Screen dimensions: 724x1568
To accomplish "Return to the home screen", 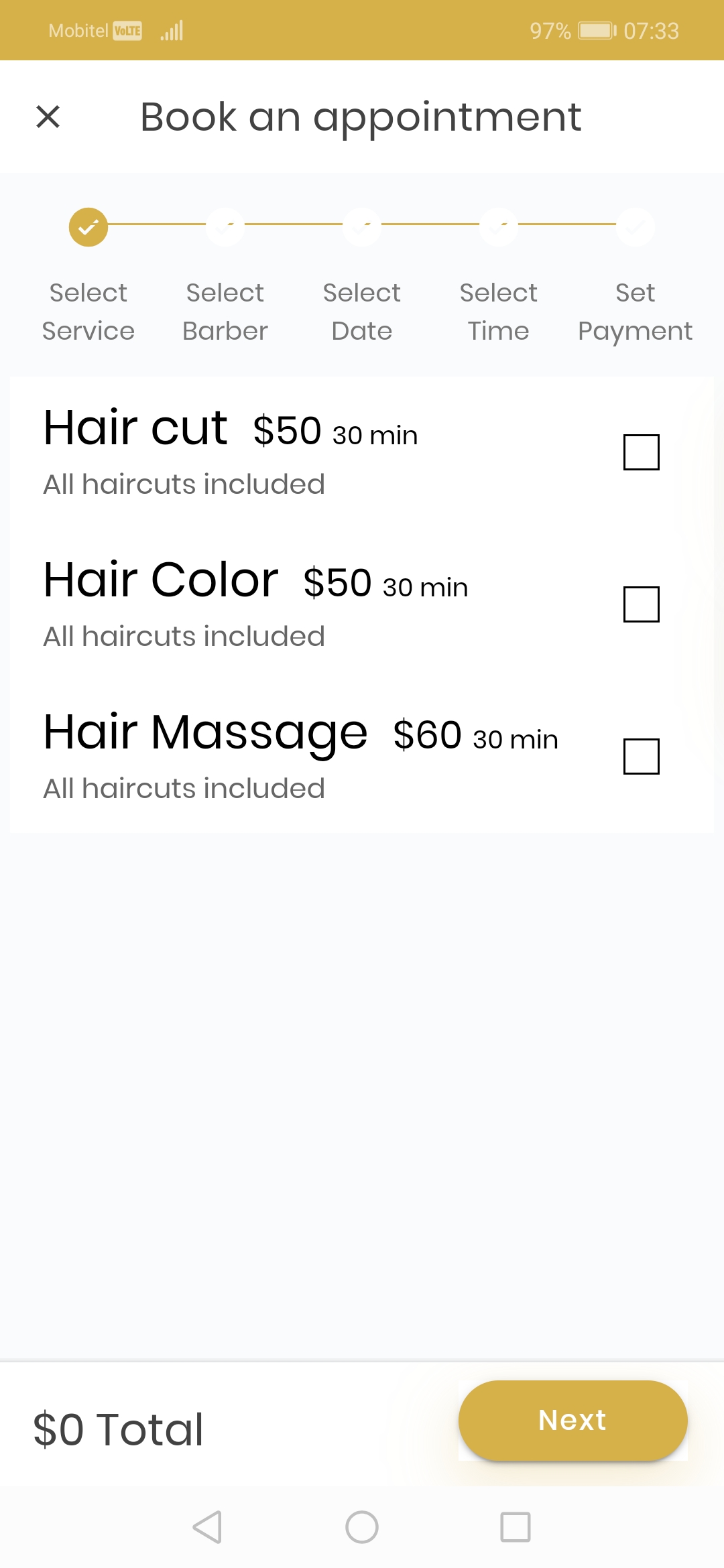I will (x=362, y=1527).
